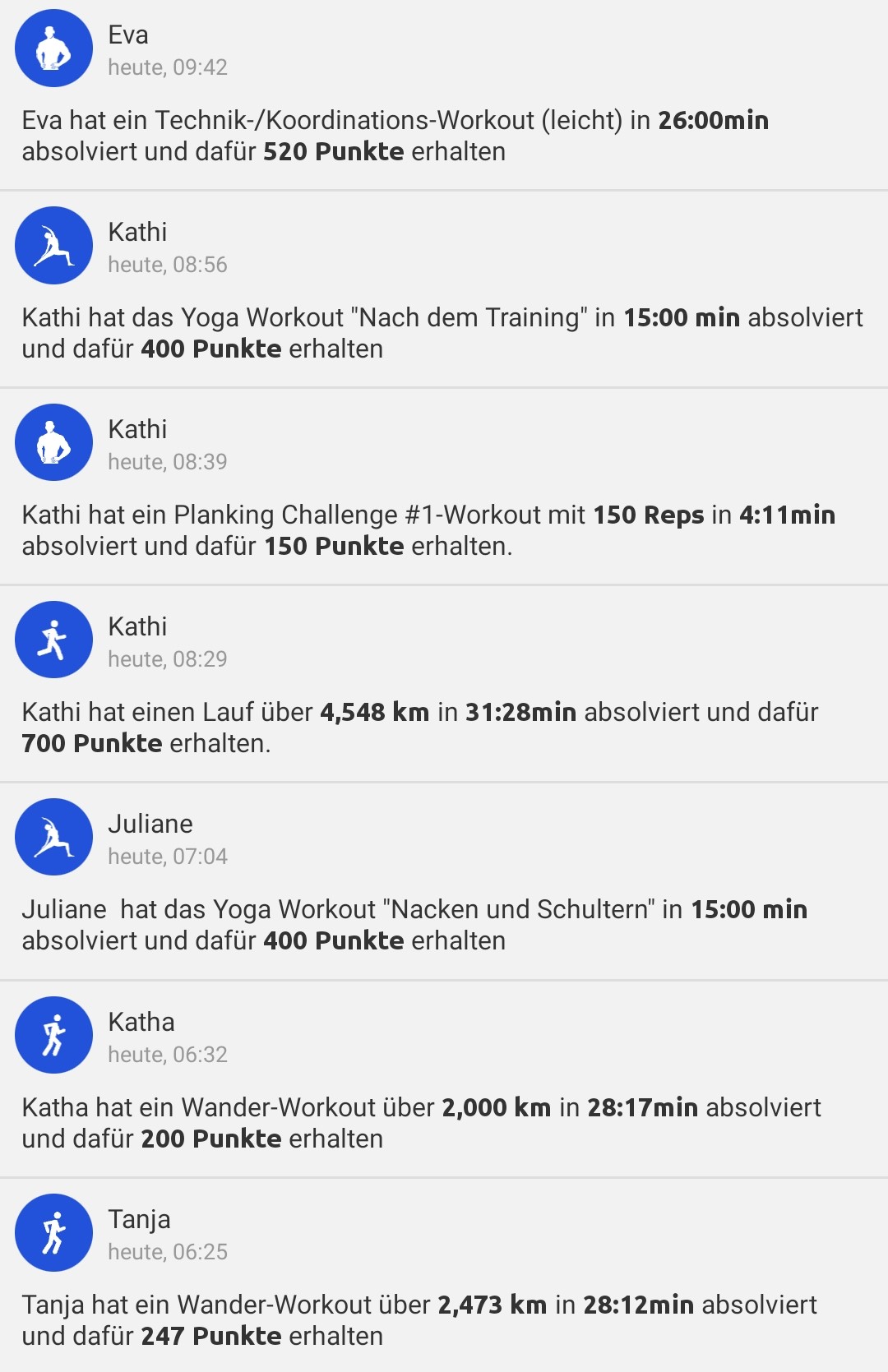The height and width of the screenshot is (1372, 888).
Task: Open Eva's technique workout activity icon
Action: (x=53, y=48)
